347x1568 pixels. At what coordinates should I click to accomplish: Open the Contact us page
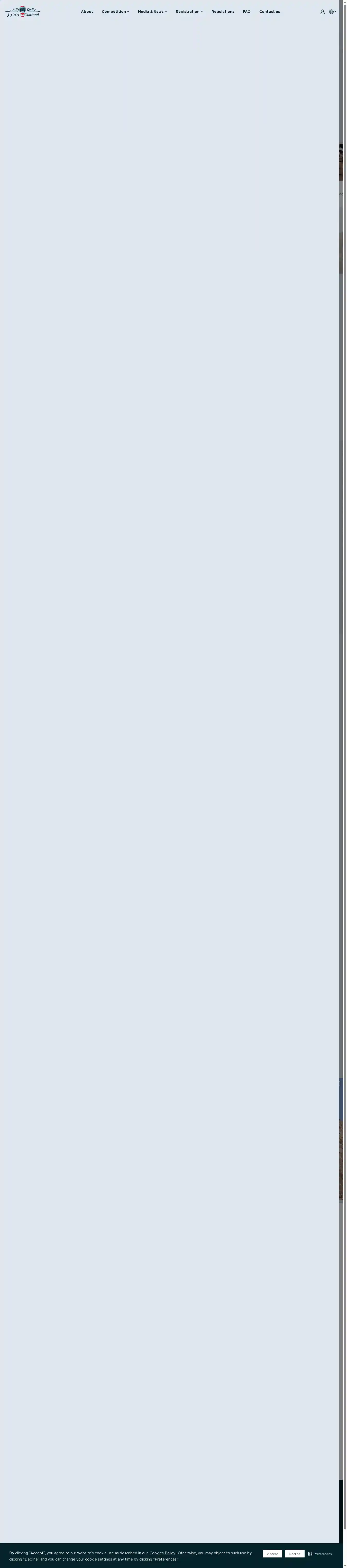[269, 12]
